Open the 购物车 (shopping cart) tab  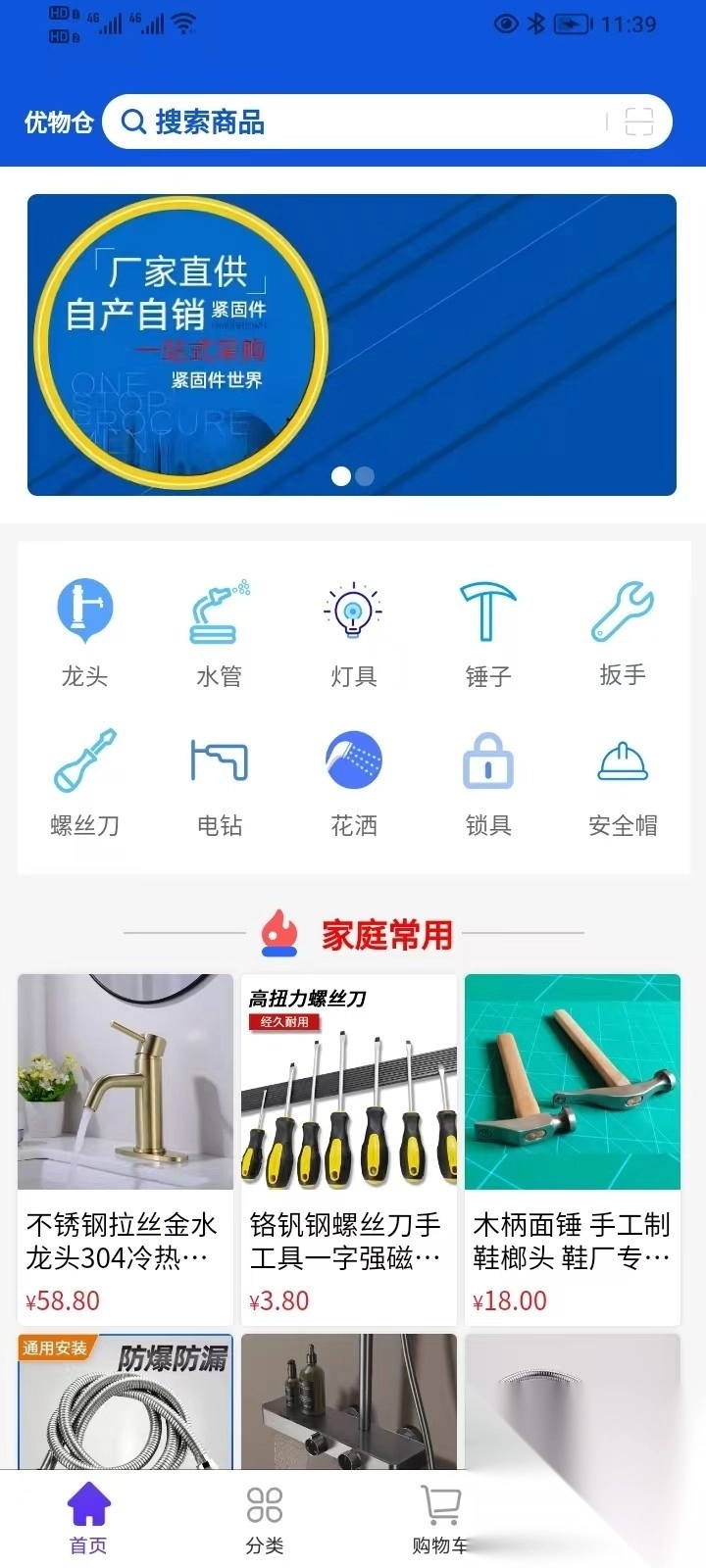coord(439,1514)
